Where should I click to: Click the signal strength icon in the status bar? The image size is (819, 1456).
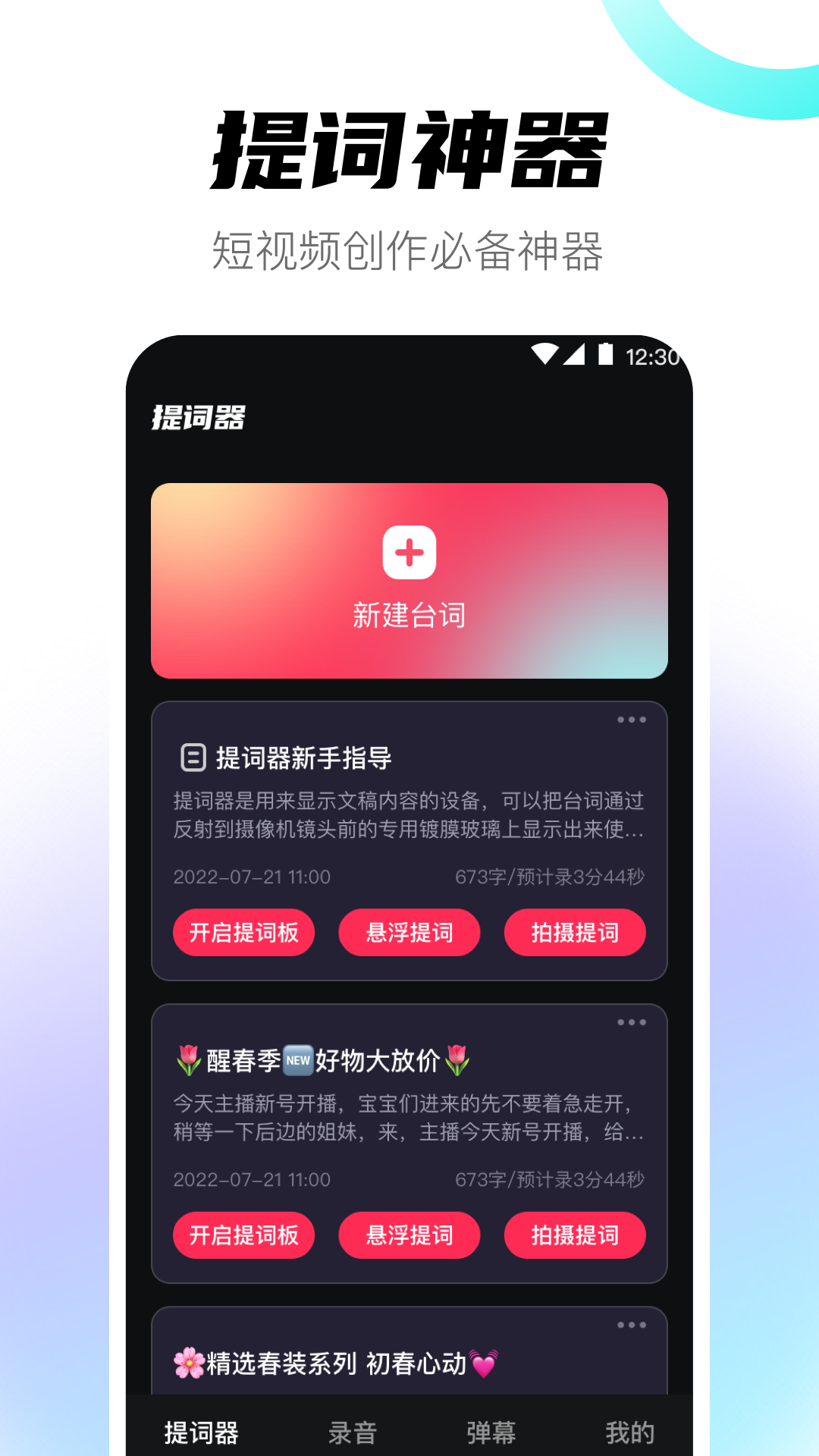click(574, 352)
